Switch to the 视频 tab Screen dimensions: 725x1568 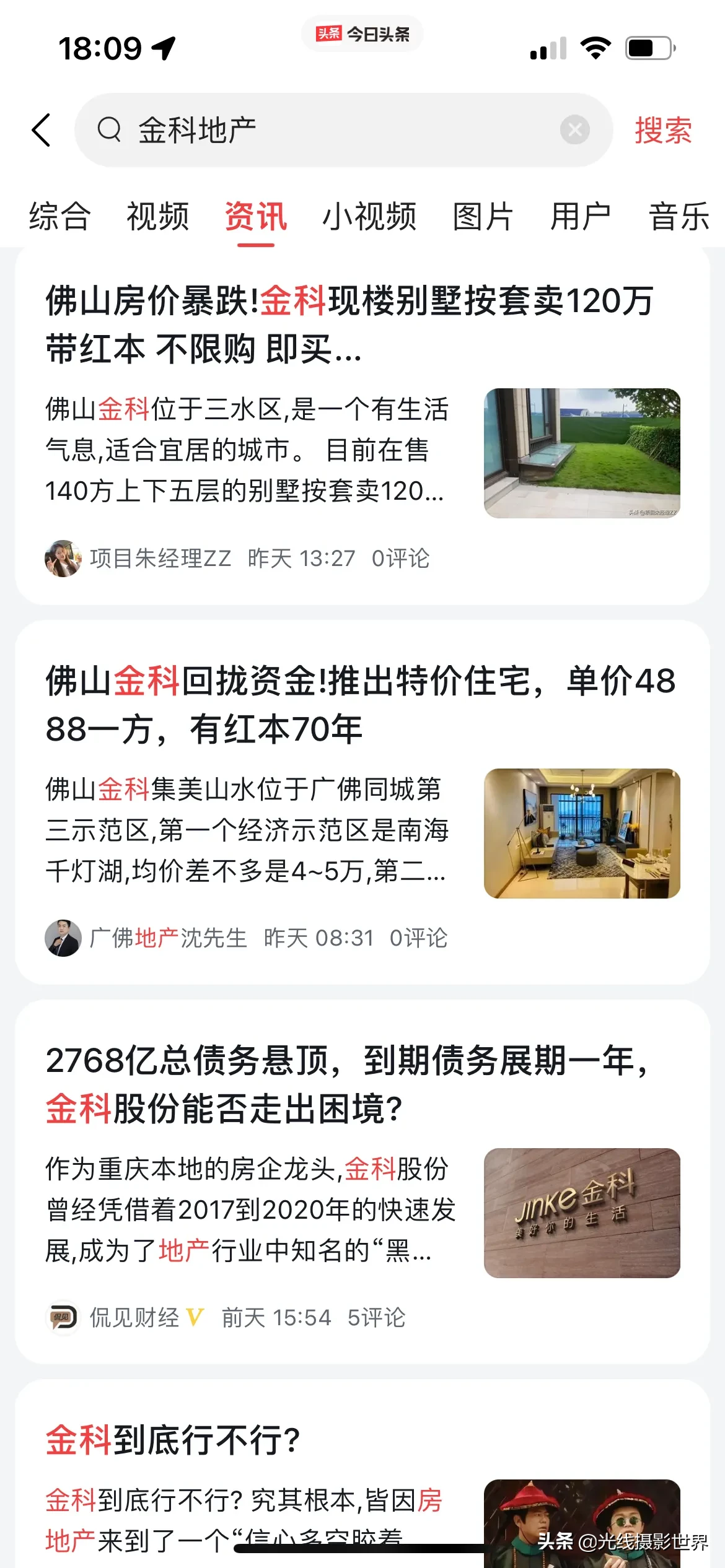coord(157,217)
